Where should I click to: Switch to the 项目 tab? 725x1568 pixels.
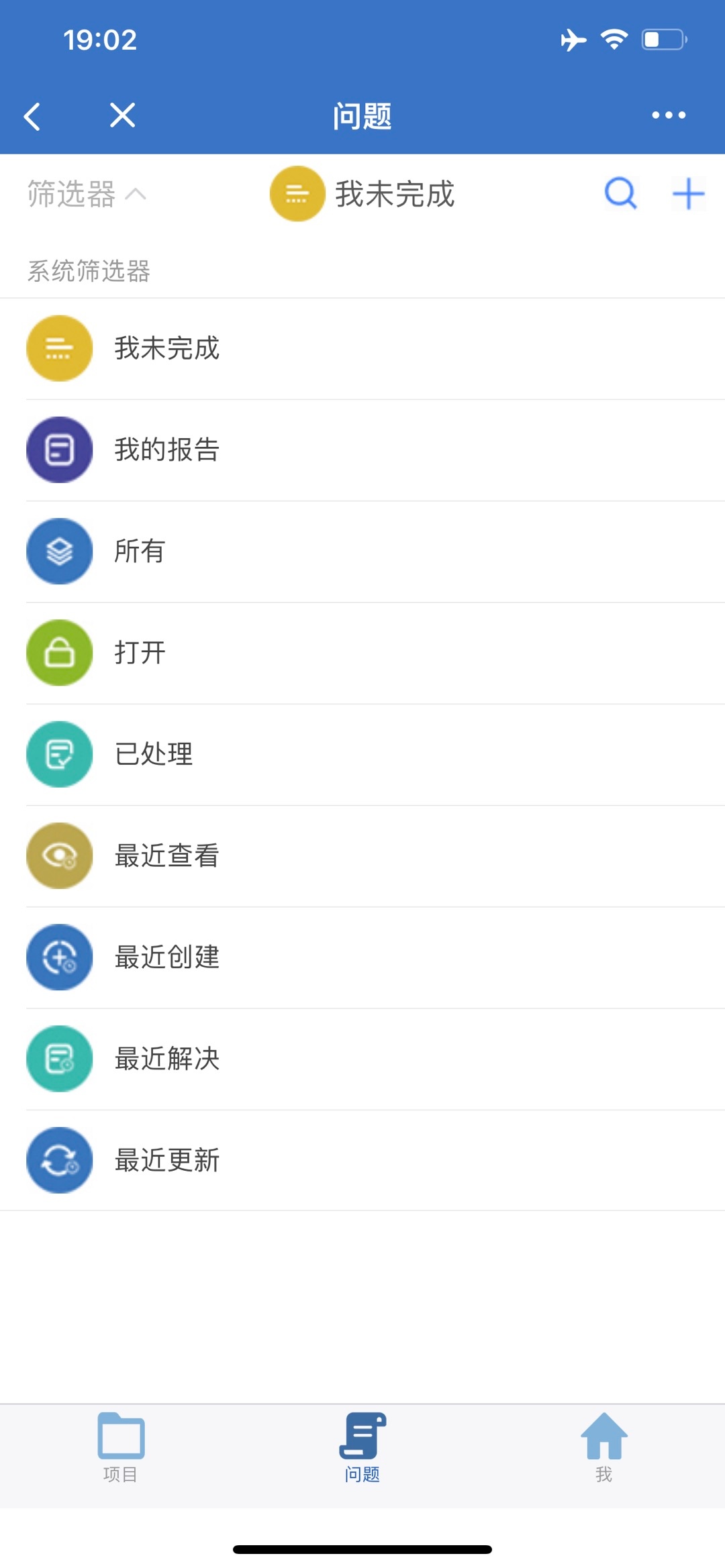(121, 1448)
